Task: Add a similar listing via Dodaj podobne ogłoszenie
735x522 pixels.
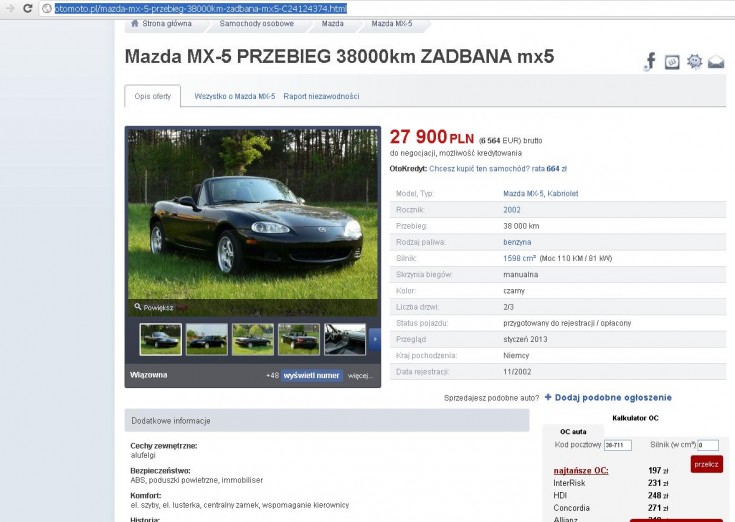Action: 607,398
